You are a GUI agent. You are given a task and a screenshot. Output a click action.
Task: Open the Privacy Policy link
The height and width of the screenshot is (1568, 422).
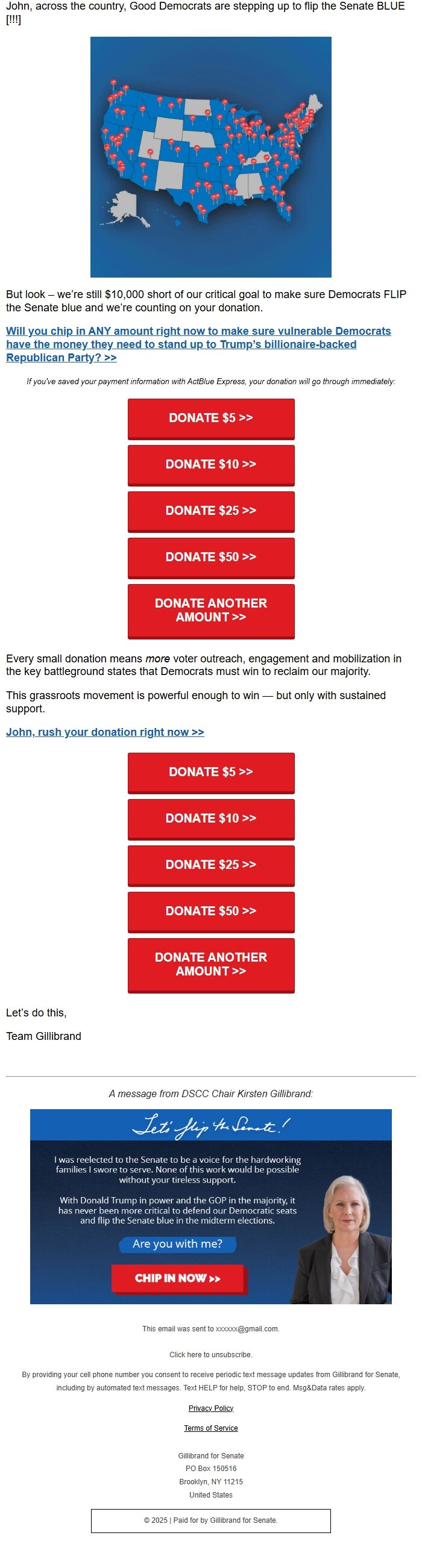pos(211,1408)
